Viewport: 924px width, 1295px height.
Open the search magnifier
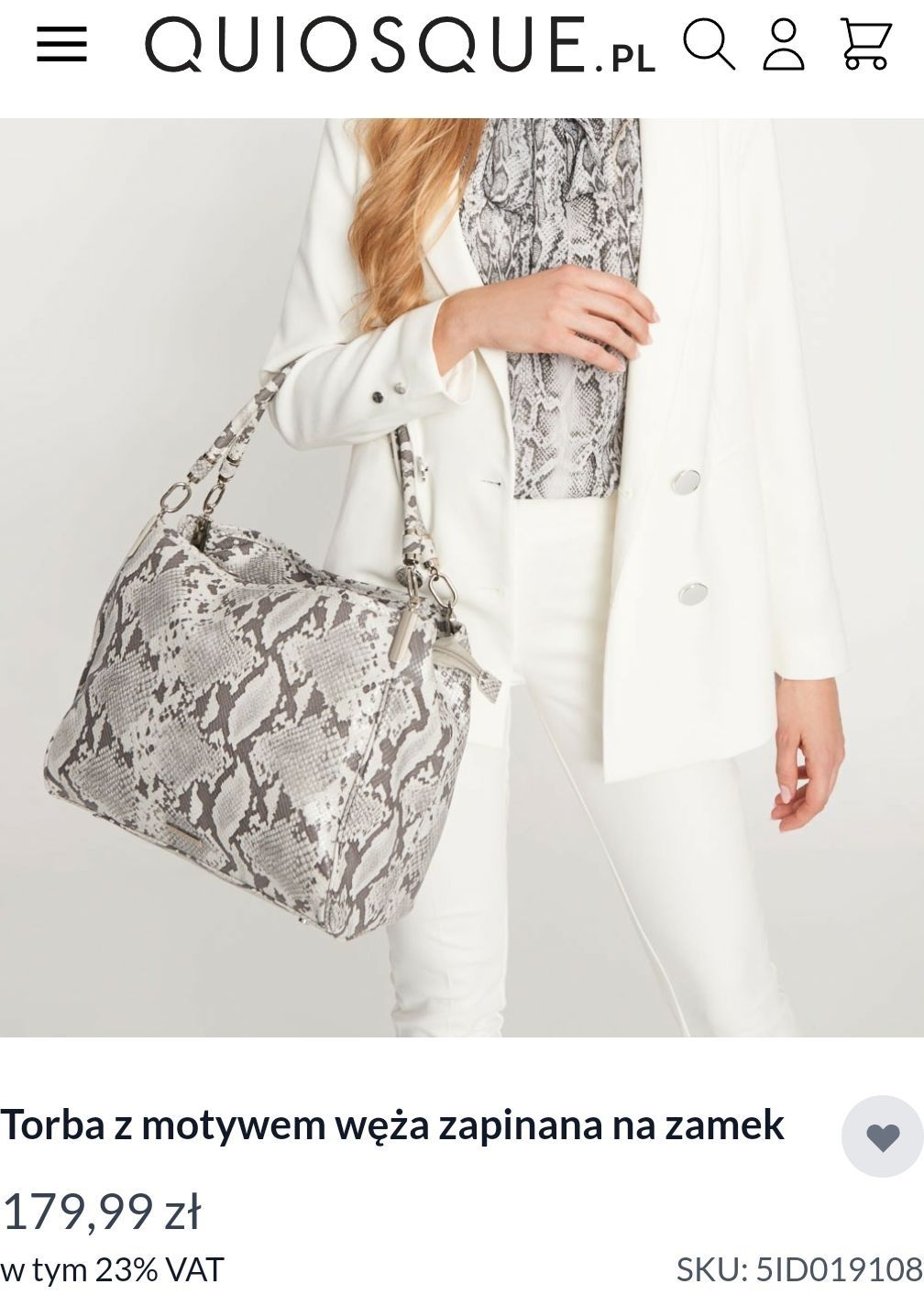click(709, 44)
